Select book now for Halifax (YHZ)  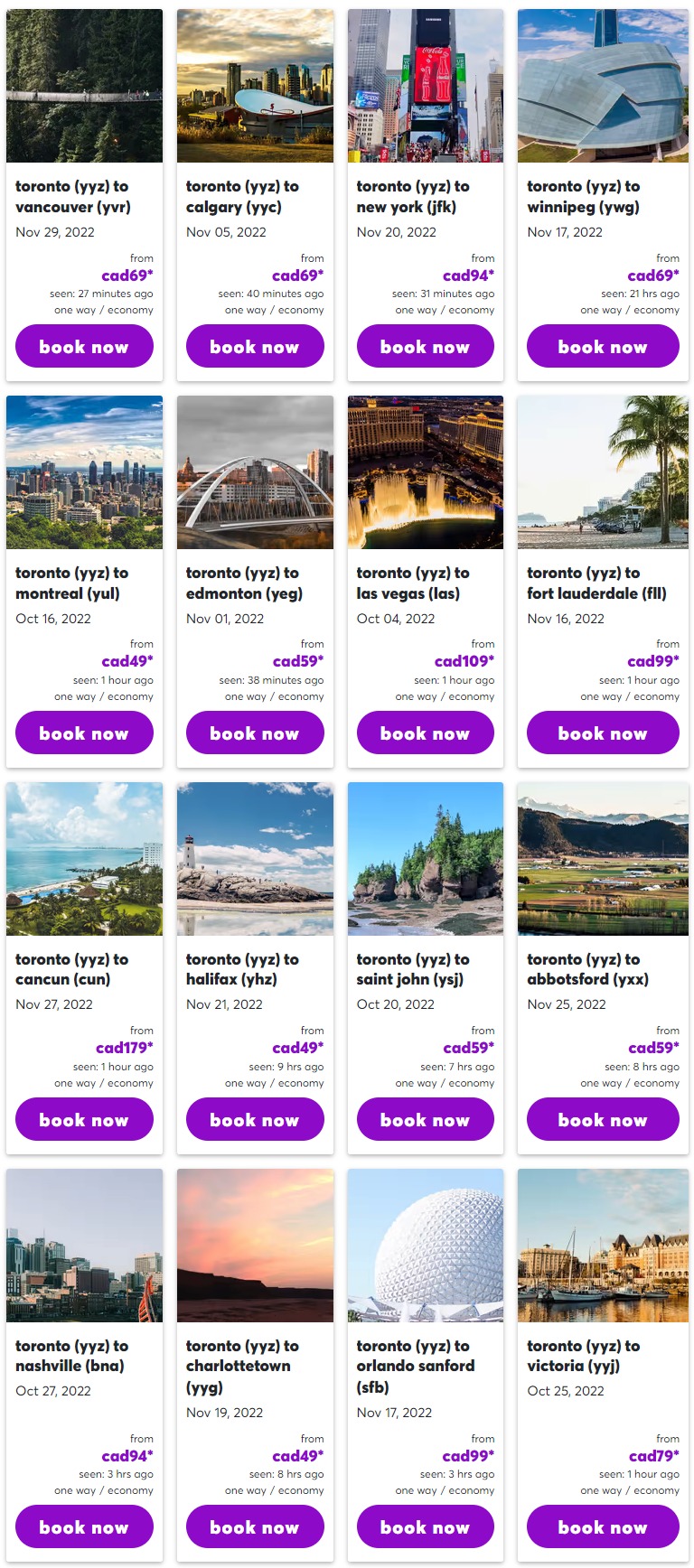255,1120
